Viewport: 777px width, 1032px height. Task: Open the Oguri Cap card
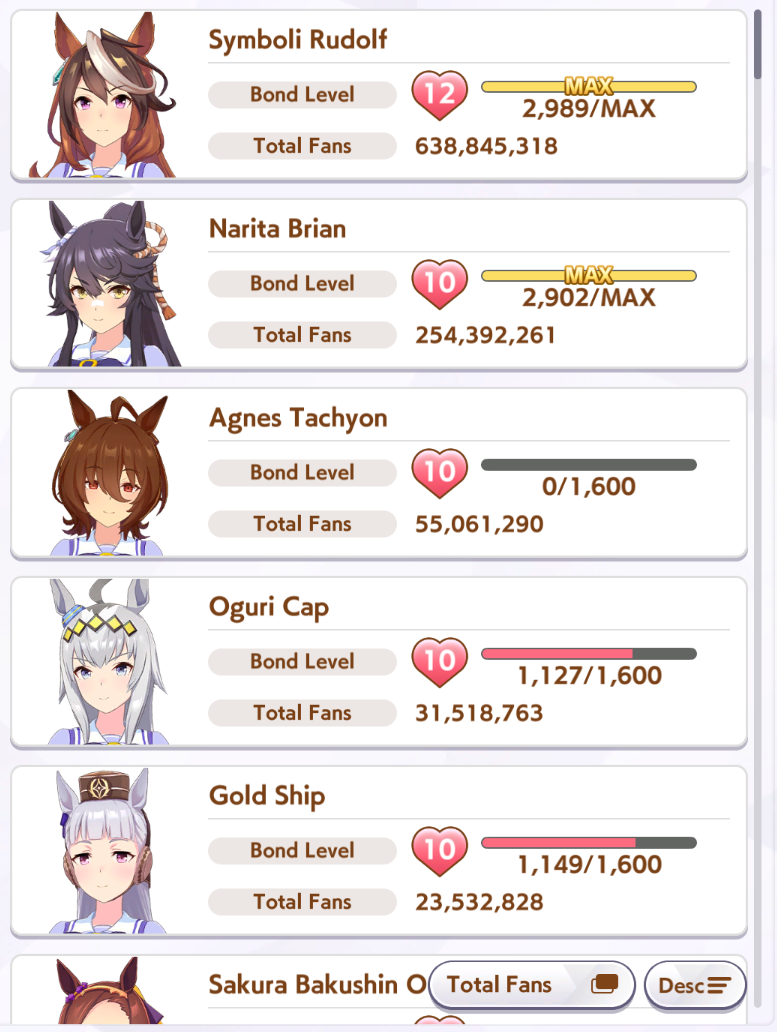379,662
